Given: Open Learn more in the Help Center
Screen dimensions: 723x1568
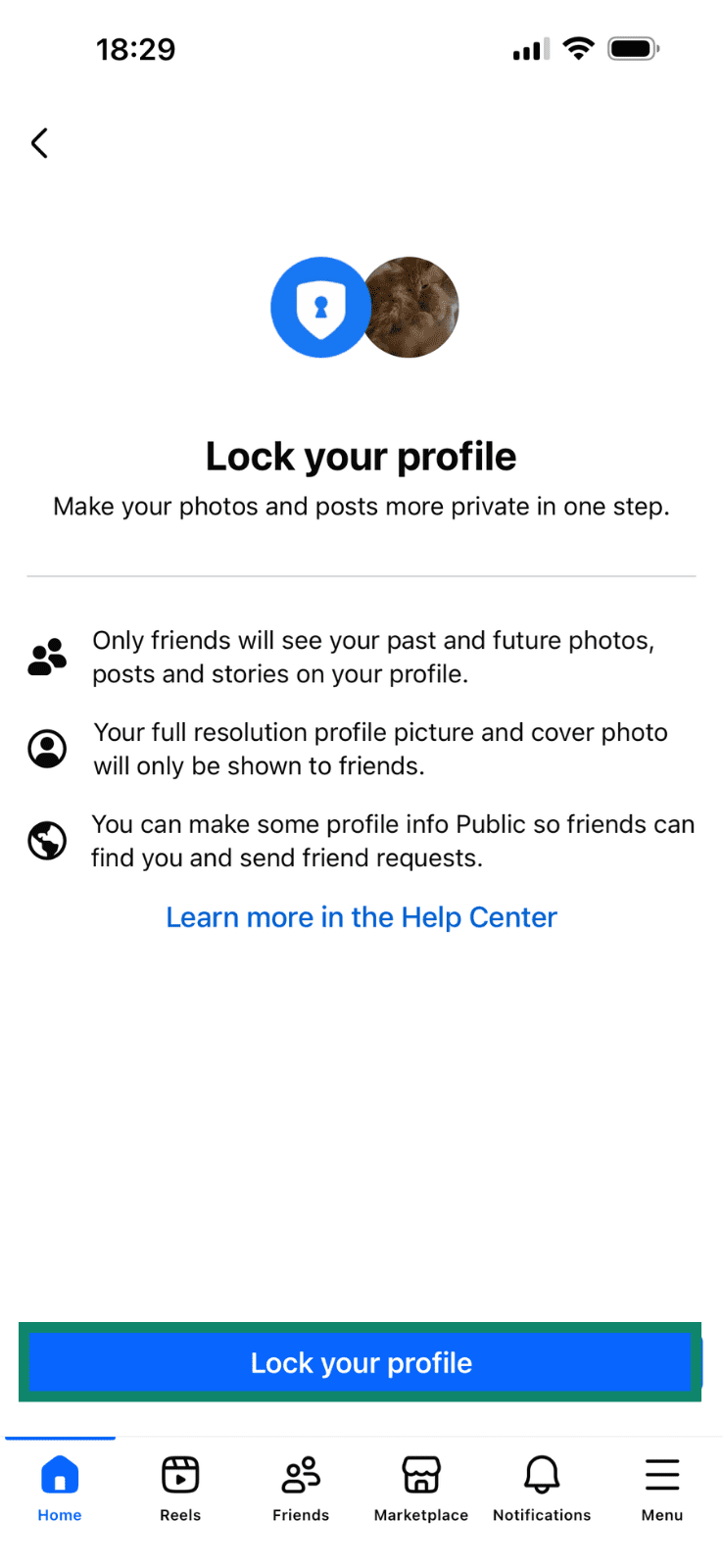Looking at the screenshot, I should pyautogui.click(x=361, y=917).
